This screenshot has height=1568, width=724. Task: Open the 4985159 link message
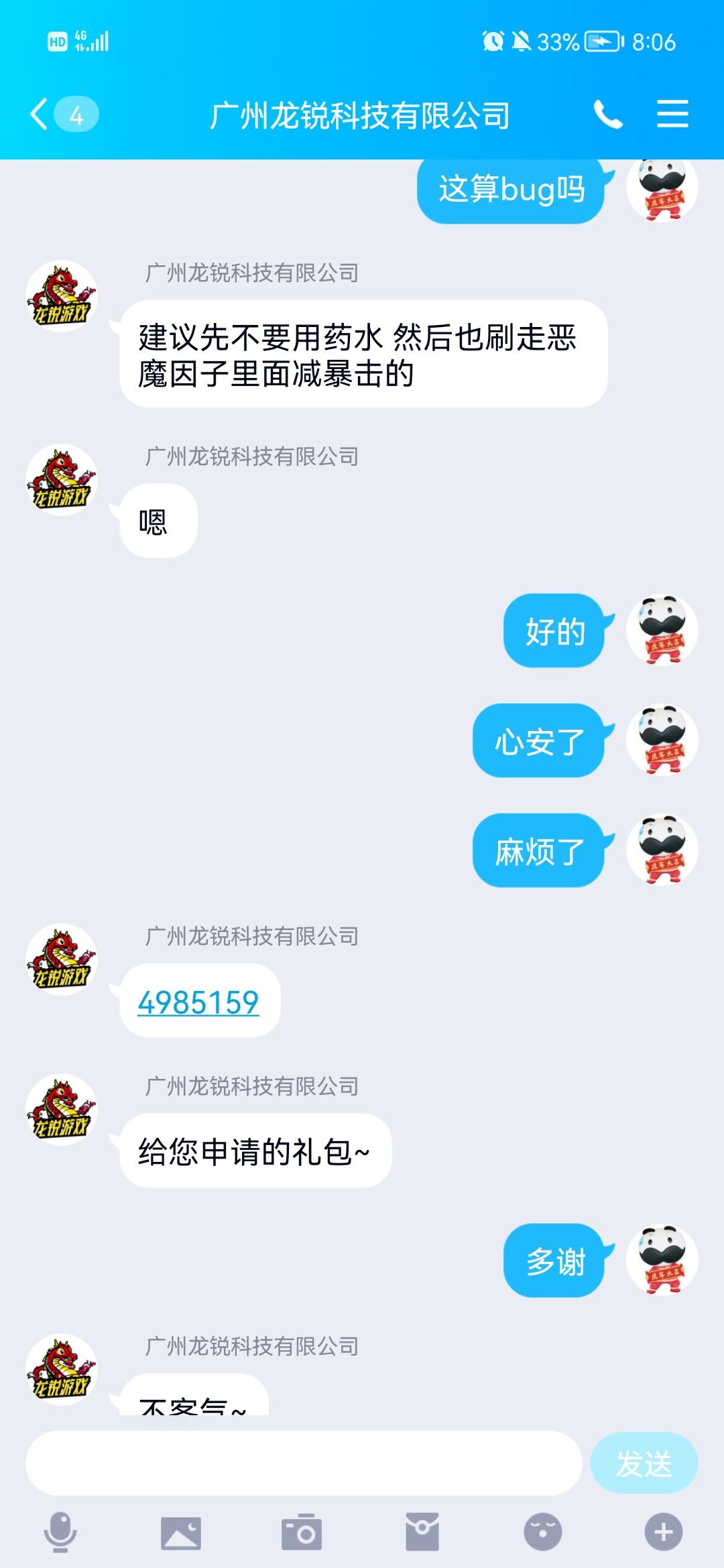pyautogui.click(x=199, y=1000)
